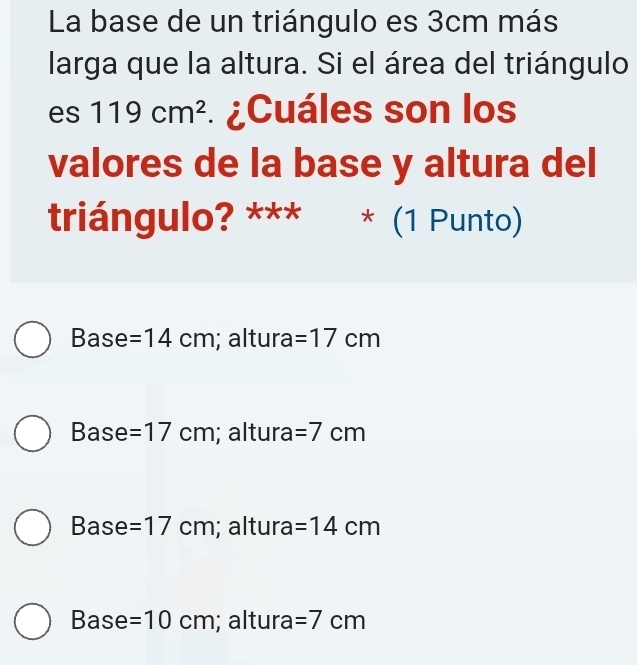The width and height of the screenshot is (637, 665).
Task: Choose Base=17 cm; altura=7 cm answer
Action: click(x=33, y=434)
